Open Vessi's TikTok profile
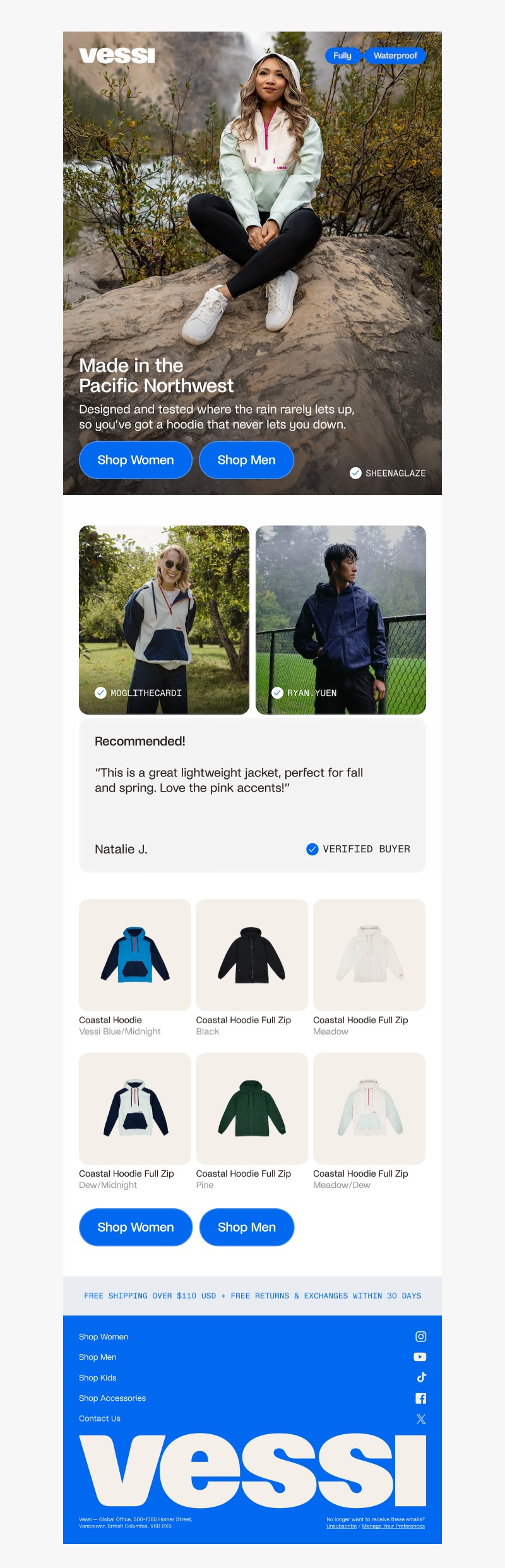Viewport: 505px width, 1568px height. pos(421,1377)
